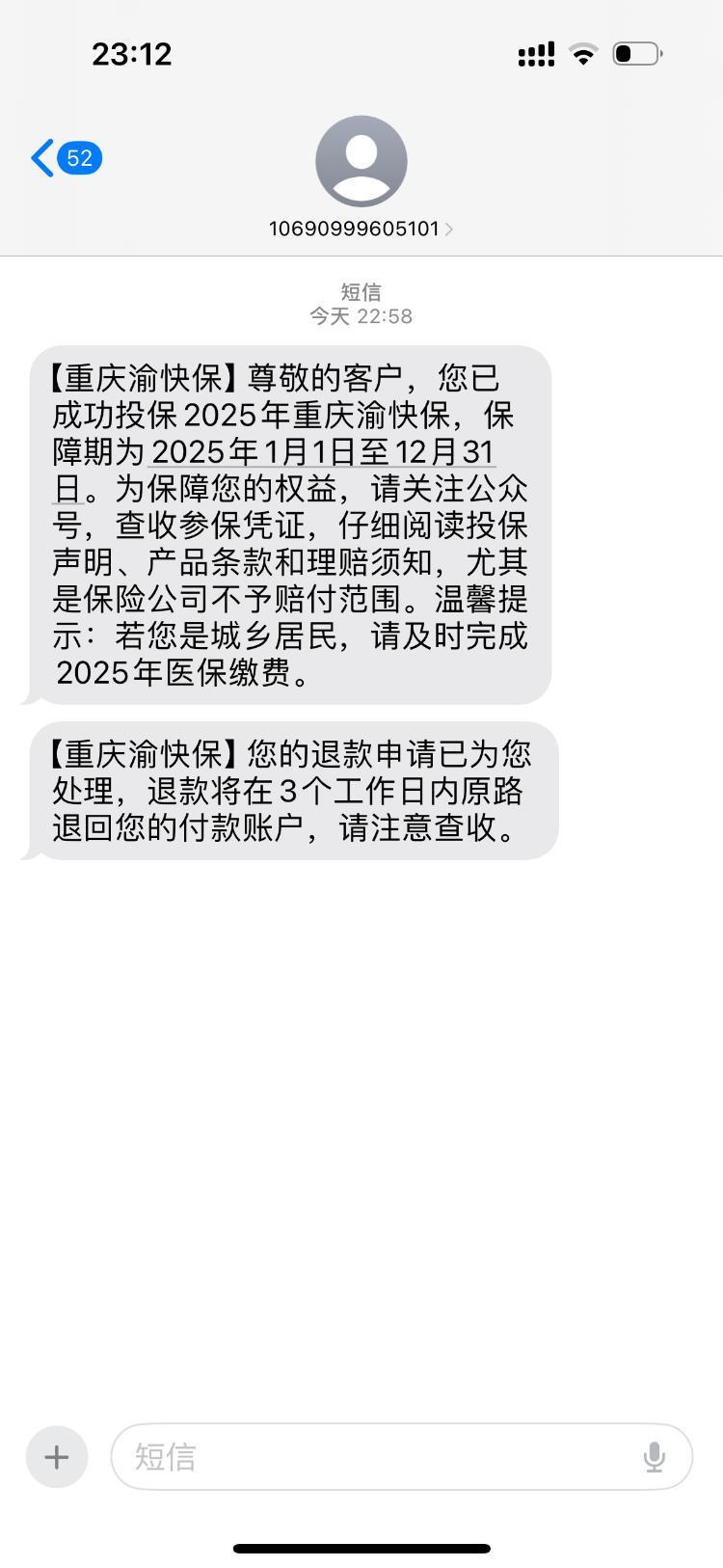Go back to the message list

point(66,158)
